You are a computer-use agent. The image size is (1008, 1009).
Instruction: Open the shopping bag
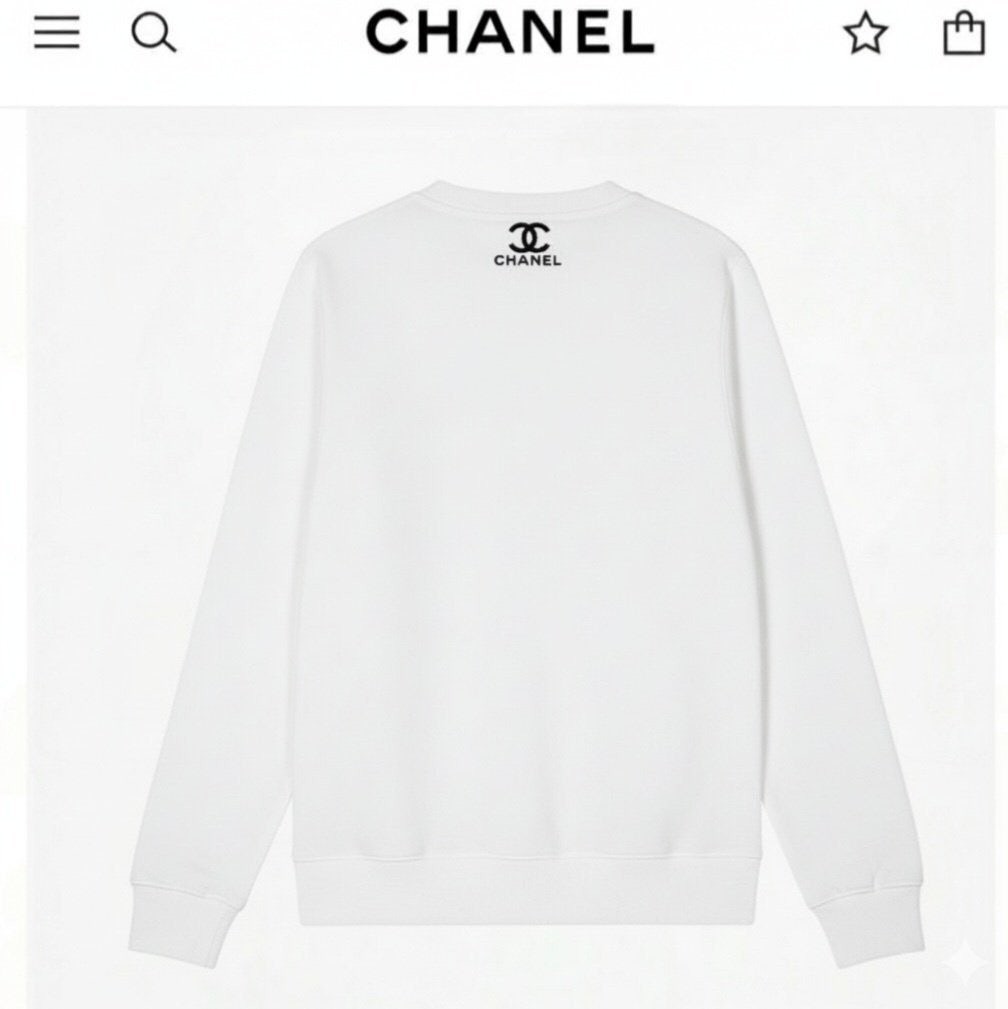click(964, 33)
